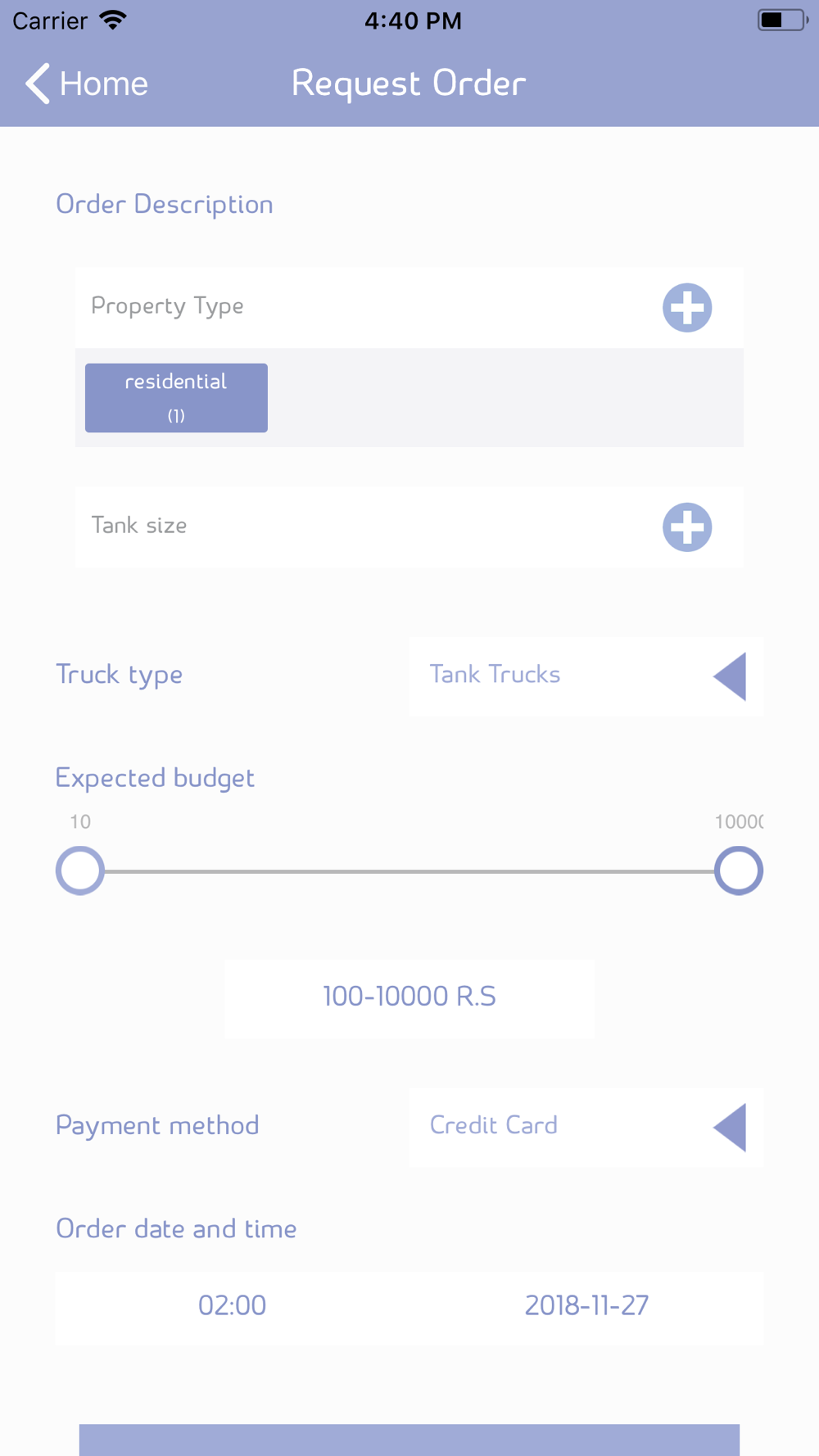Select the order date 2018-11-27
Image resolution: width=819 pixels, height=1456 pixels.
point(586,1305)
